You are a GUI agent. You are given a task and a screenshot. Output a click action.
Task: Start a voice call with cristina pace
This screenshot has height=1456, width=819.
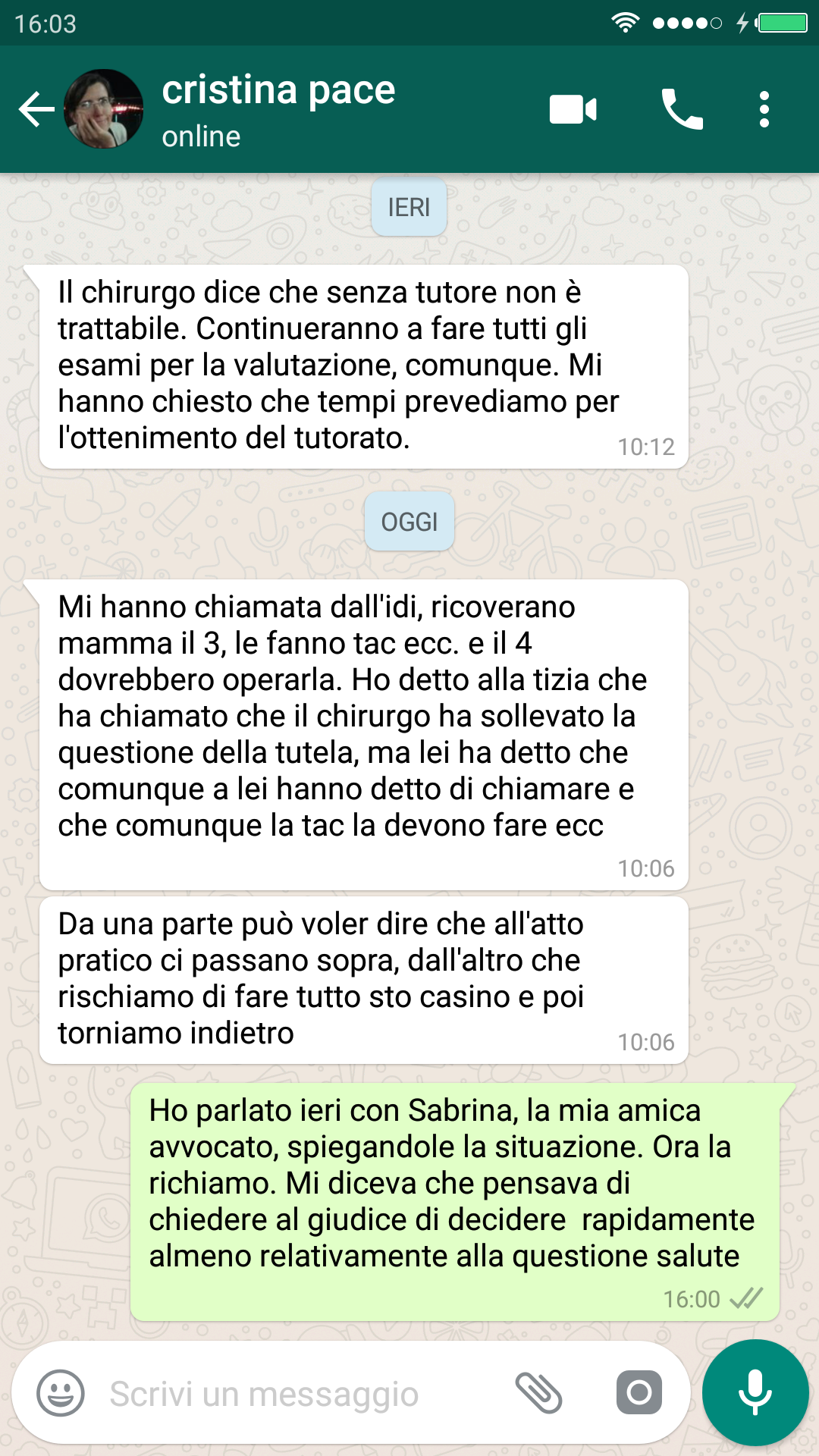[682, 109]
